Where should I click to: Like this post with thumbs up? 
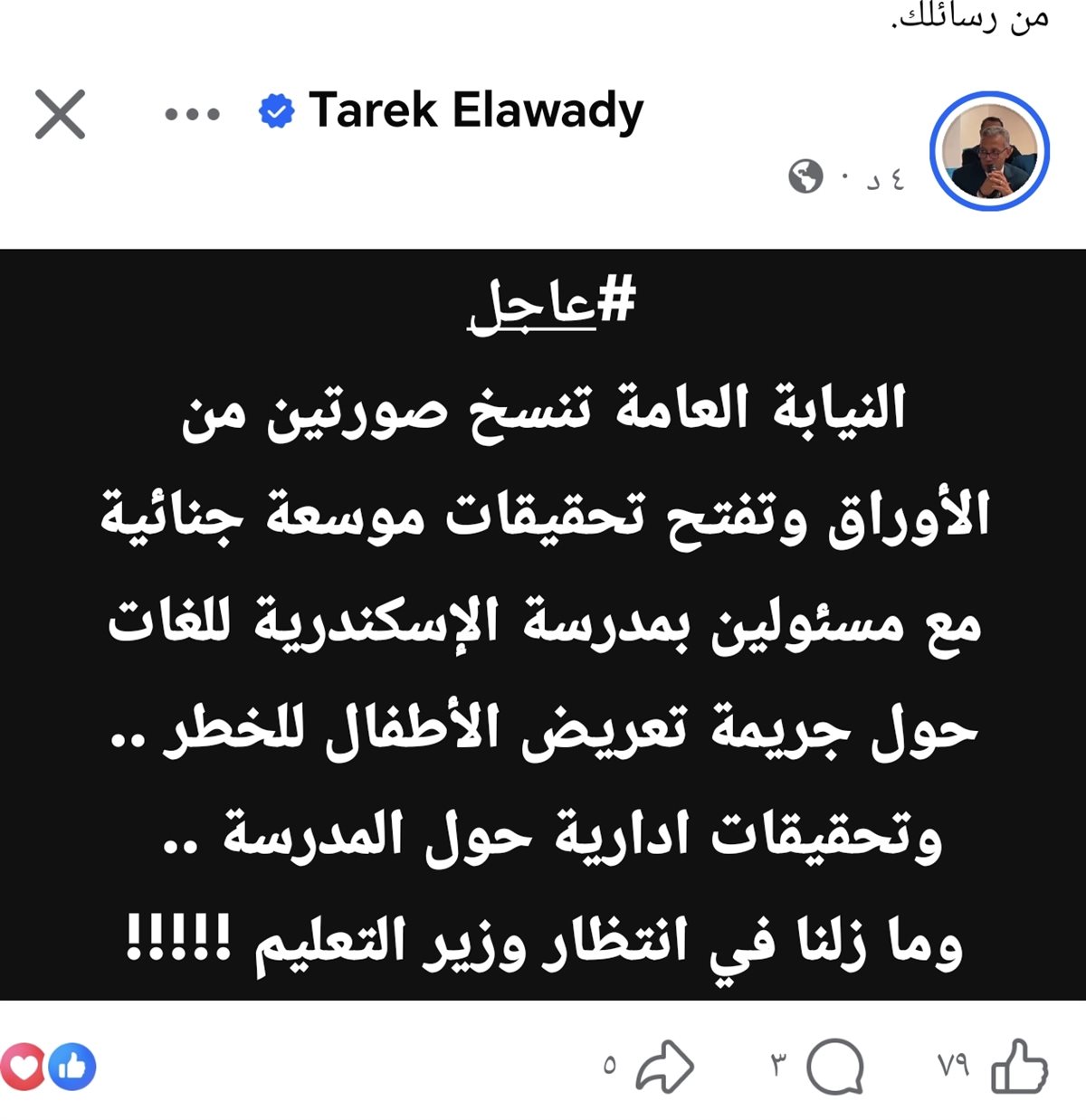pos(1019,1068)
